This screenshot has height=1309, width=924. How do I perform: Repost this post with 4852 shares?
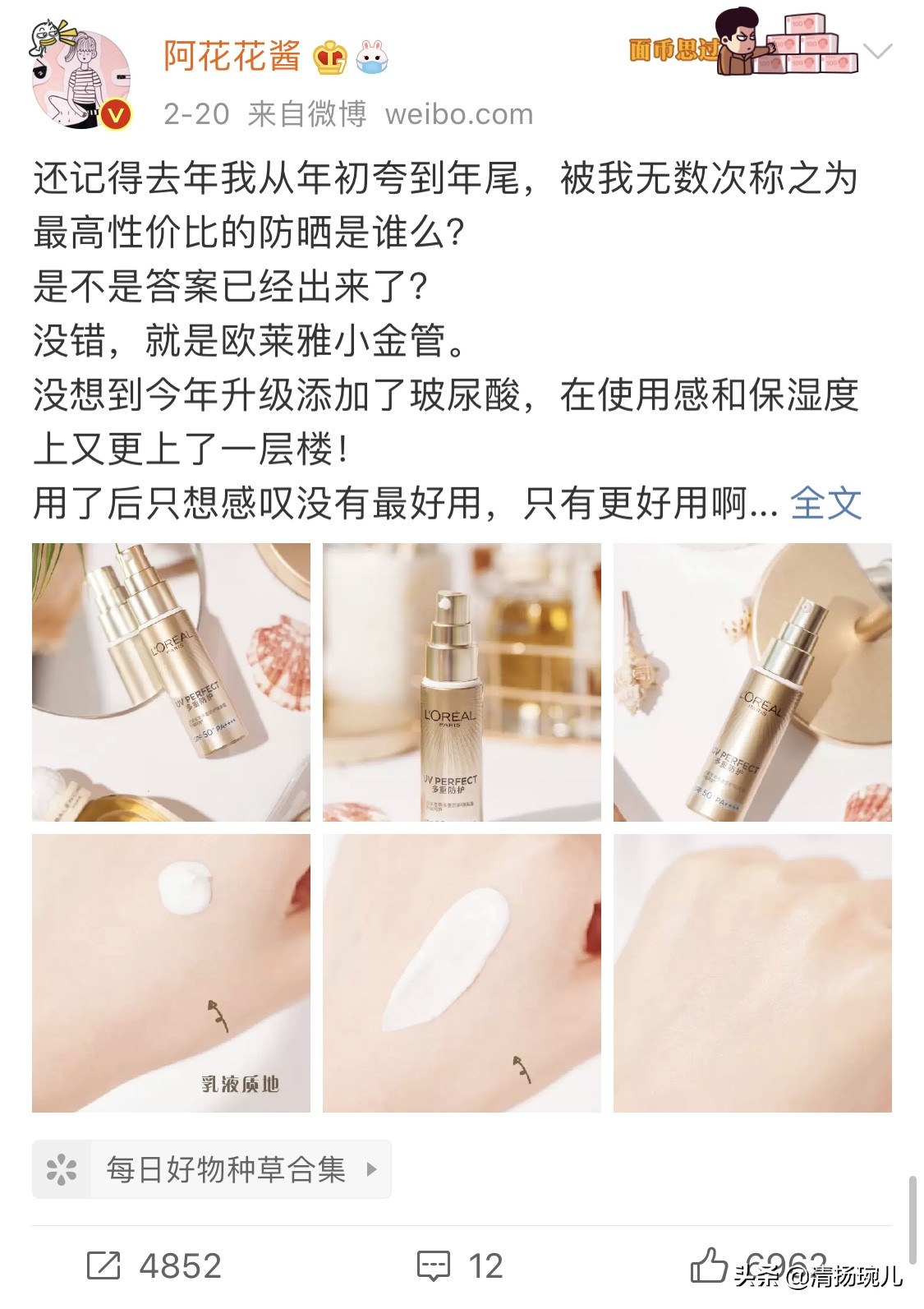[154, 1266]
